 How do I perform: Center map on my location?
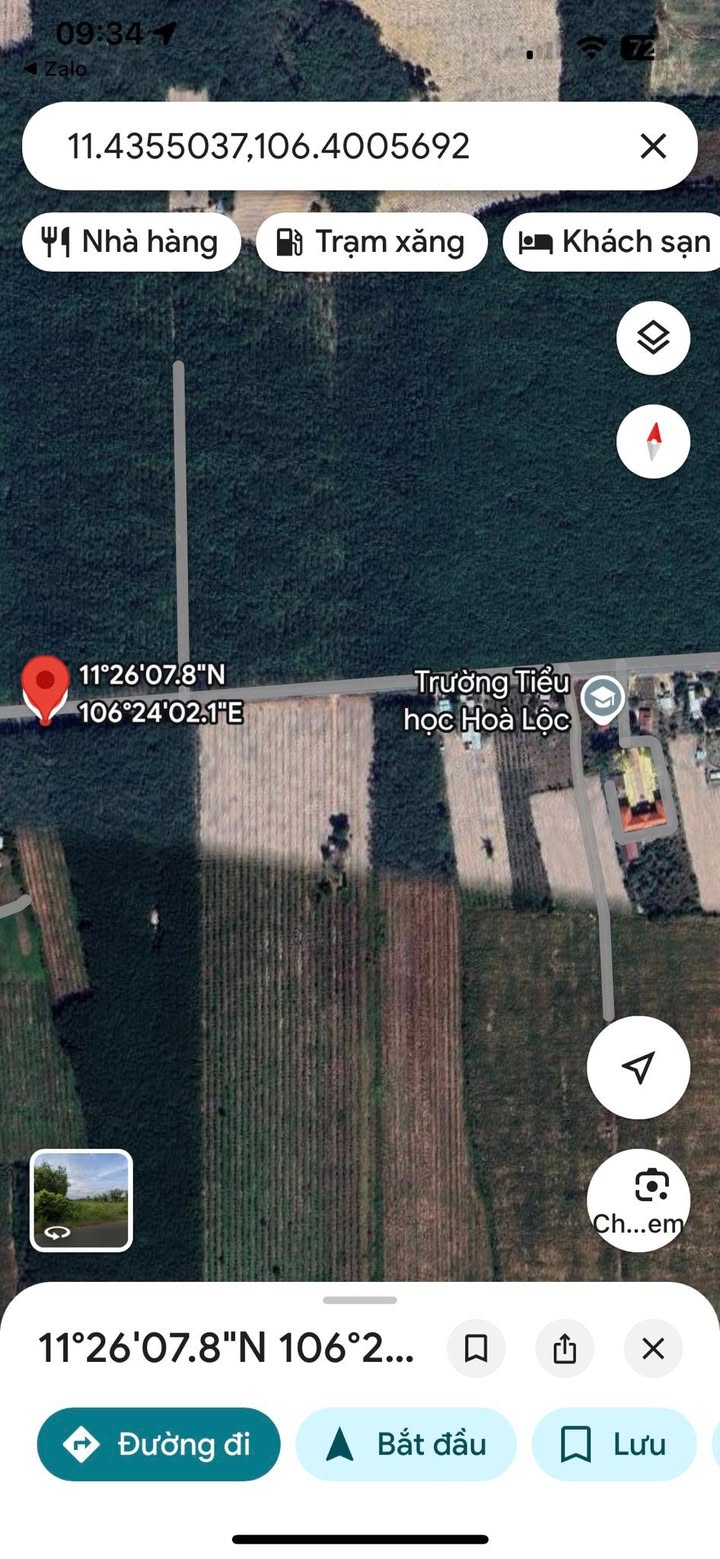pos(638,1067)
